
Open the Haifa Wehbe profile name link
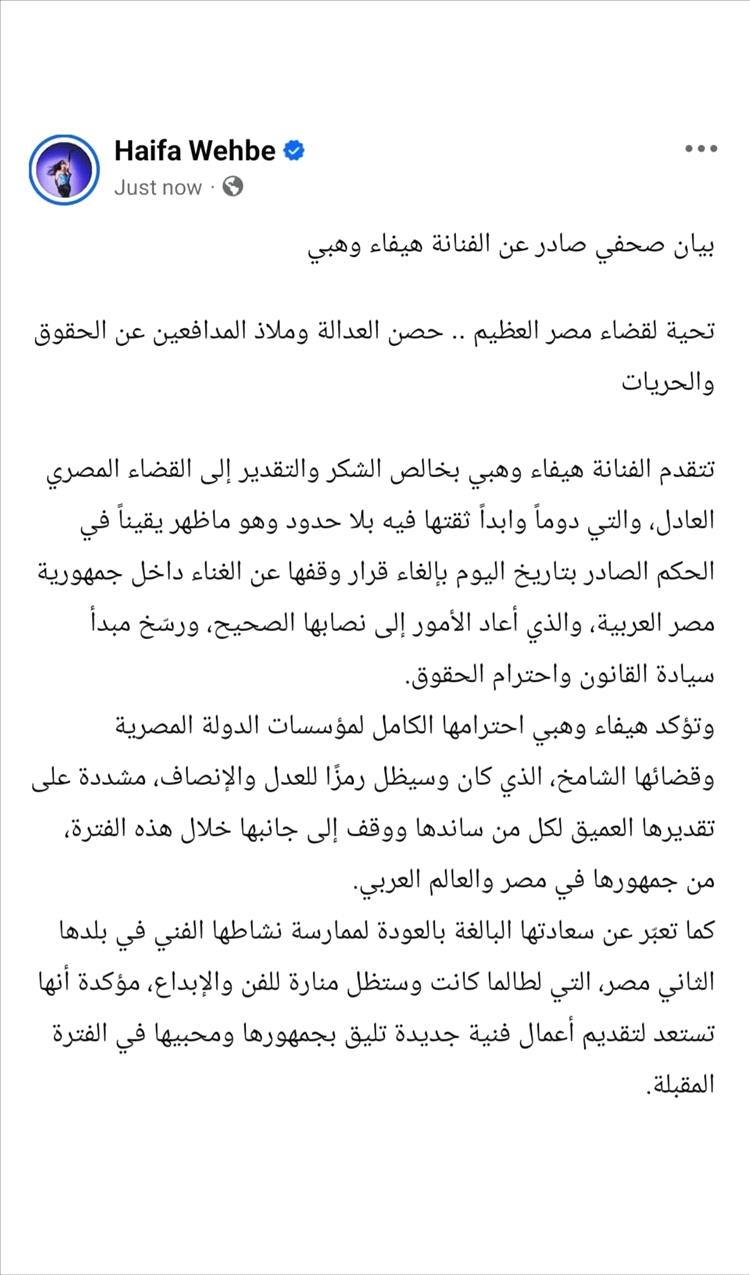coord(194,150)
